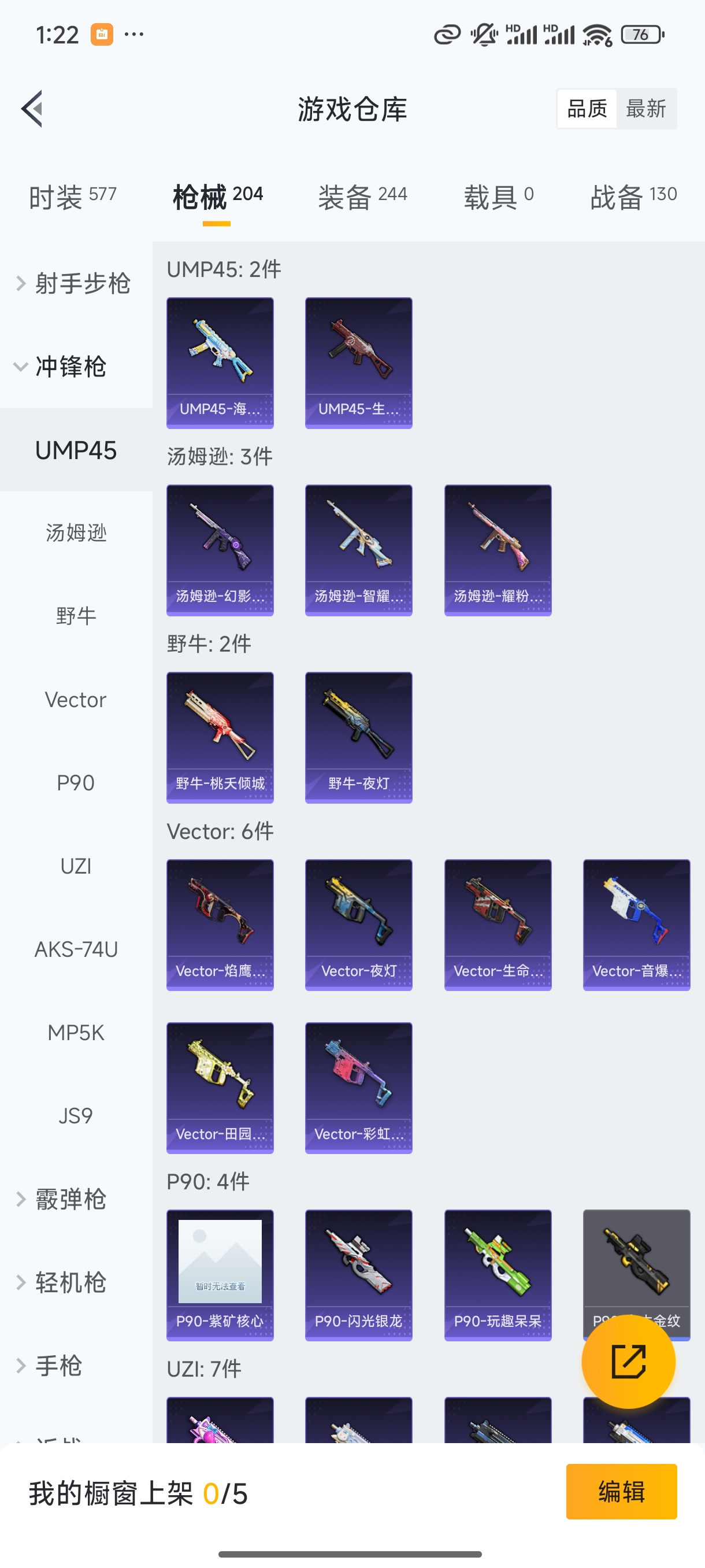Tap the orange floating share button
This screenshot has width=705, height=1568.
click(628, 1361)
